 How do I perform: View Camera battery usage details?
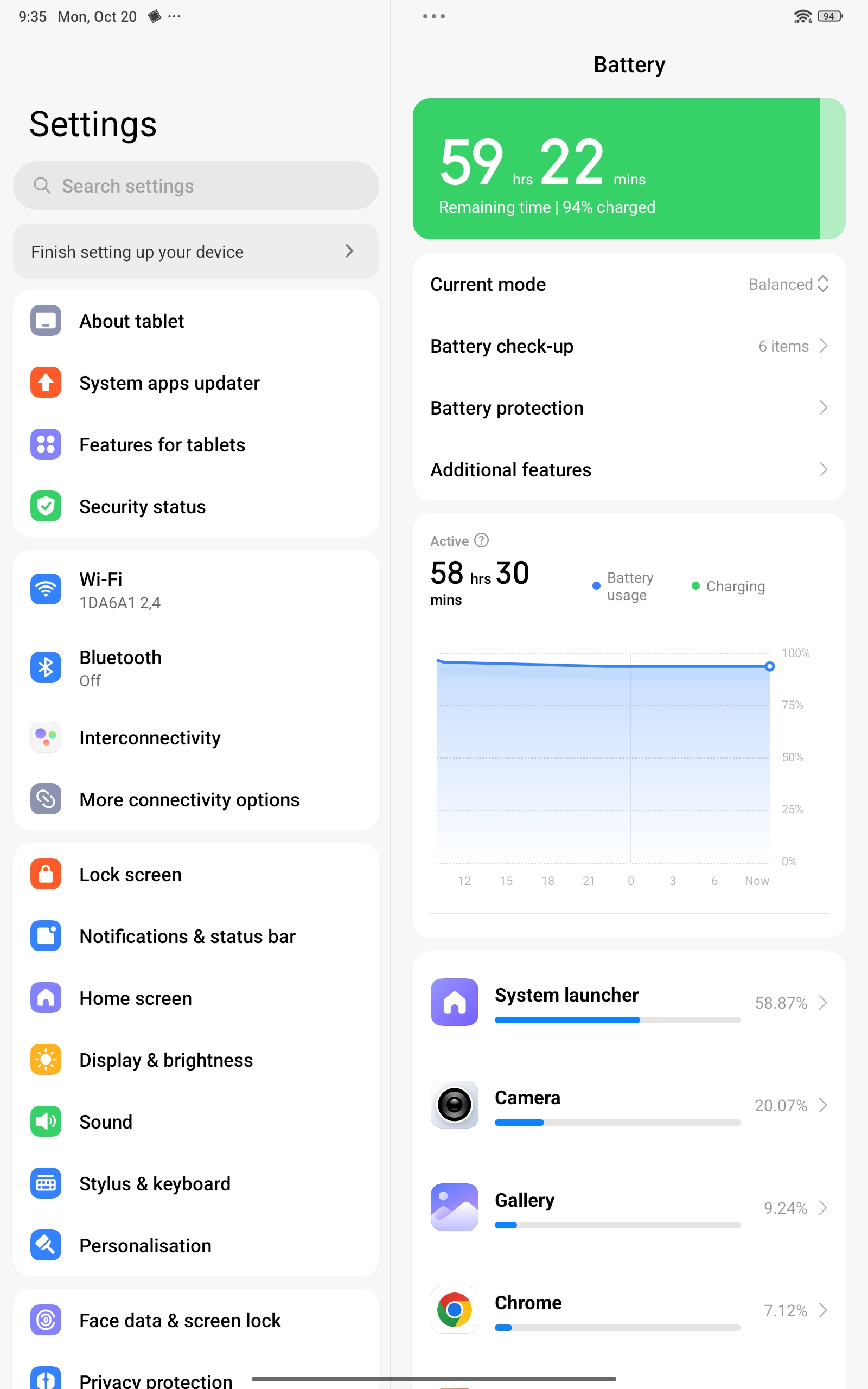tap(629, 1105)
